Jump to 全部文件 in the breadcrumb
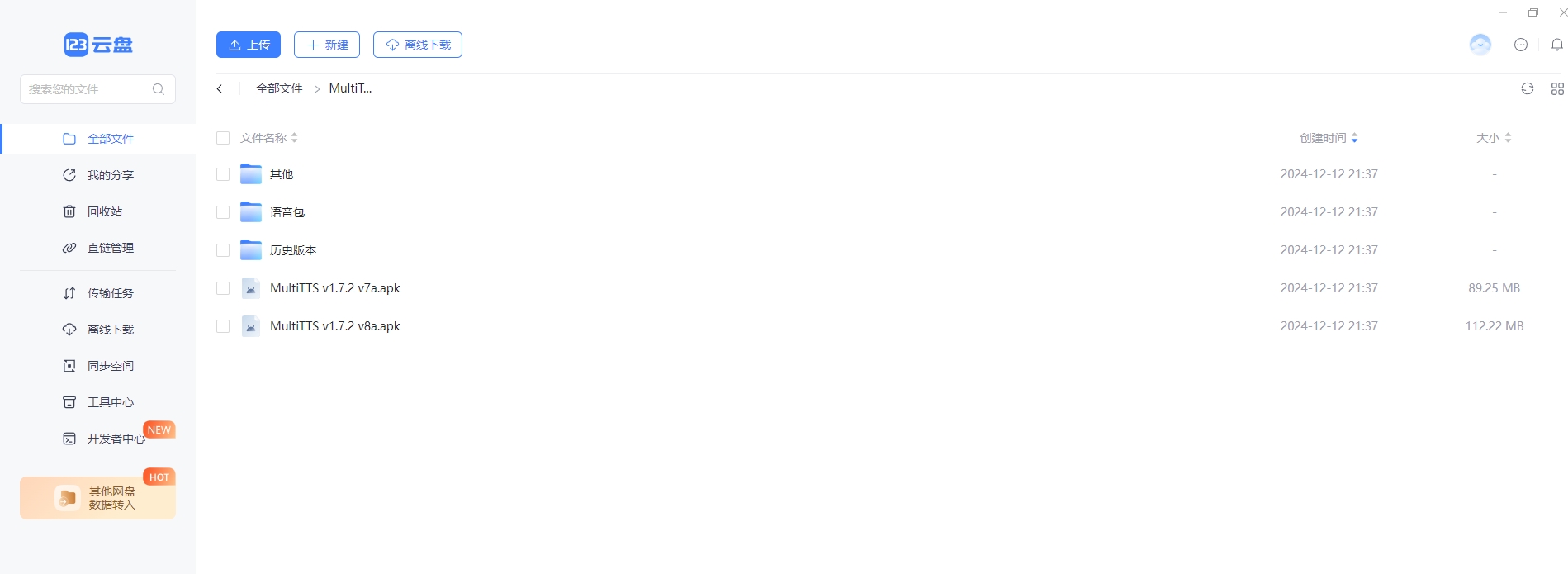This screenshot has height=574, width=1568. tap(279, 88)
